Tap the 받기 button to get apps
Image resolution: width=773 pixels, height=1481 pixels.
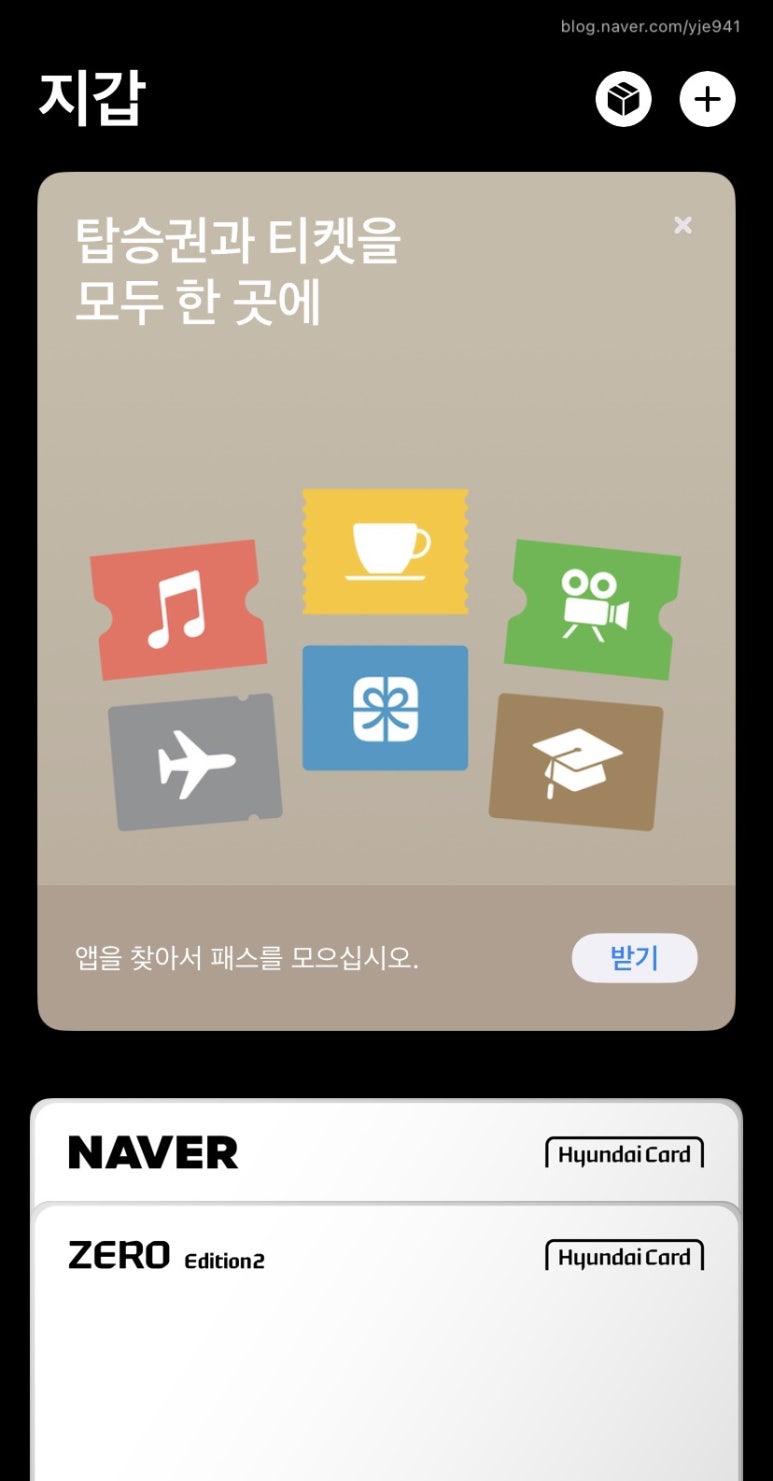(634, 958)
